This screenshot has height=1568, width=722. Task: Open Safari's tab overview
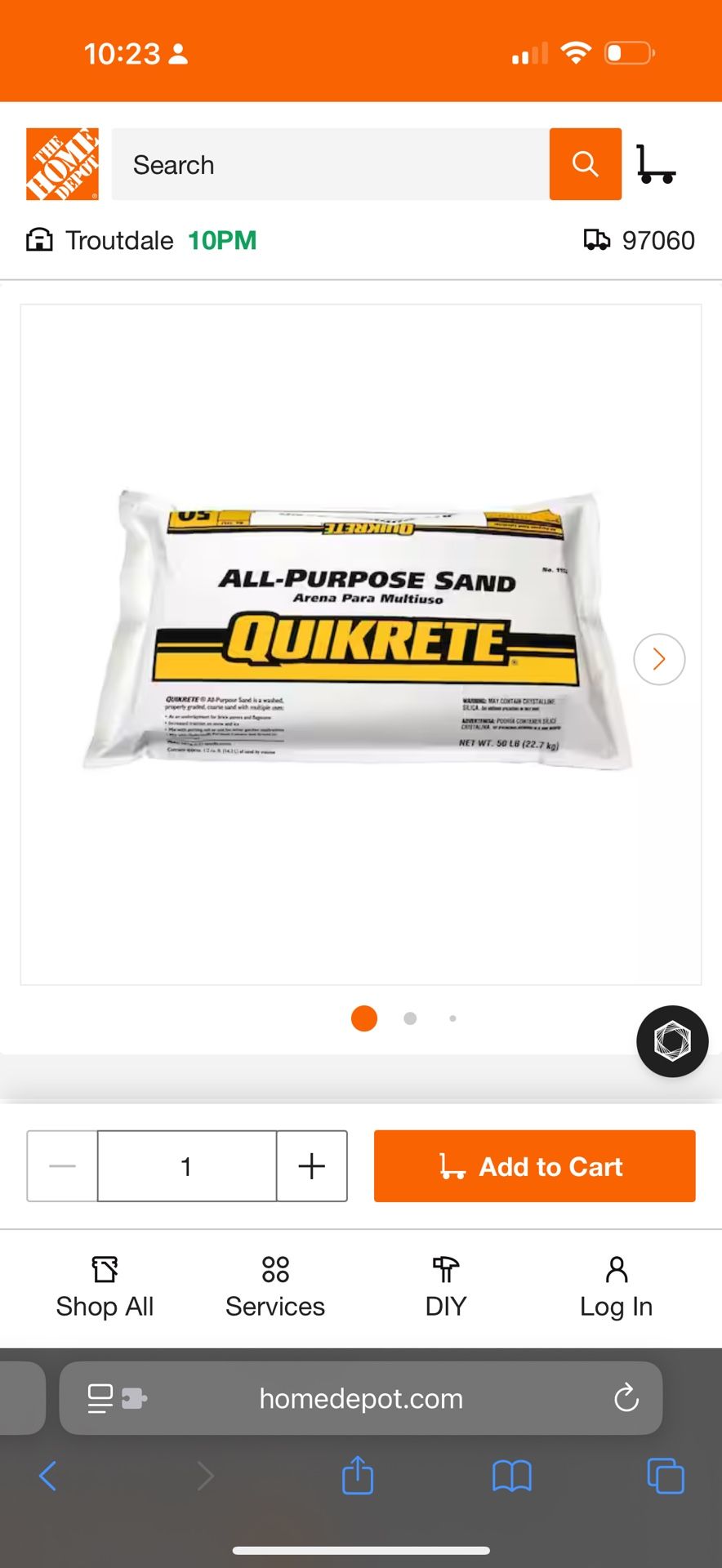click(665, 1476)
